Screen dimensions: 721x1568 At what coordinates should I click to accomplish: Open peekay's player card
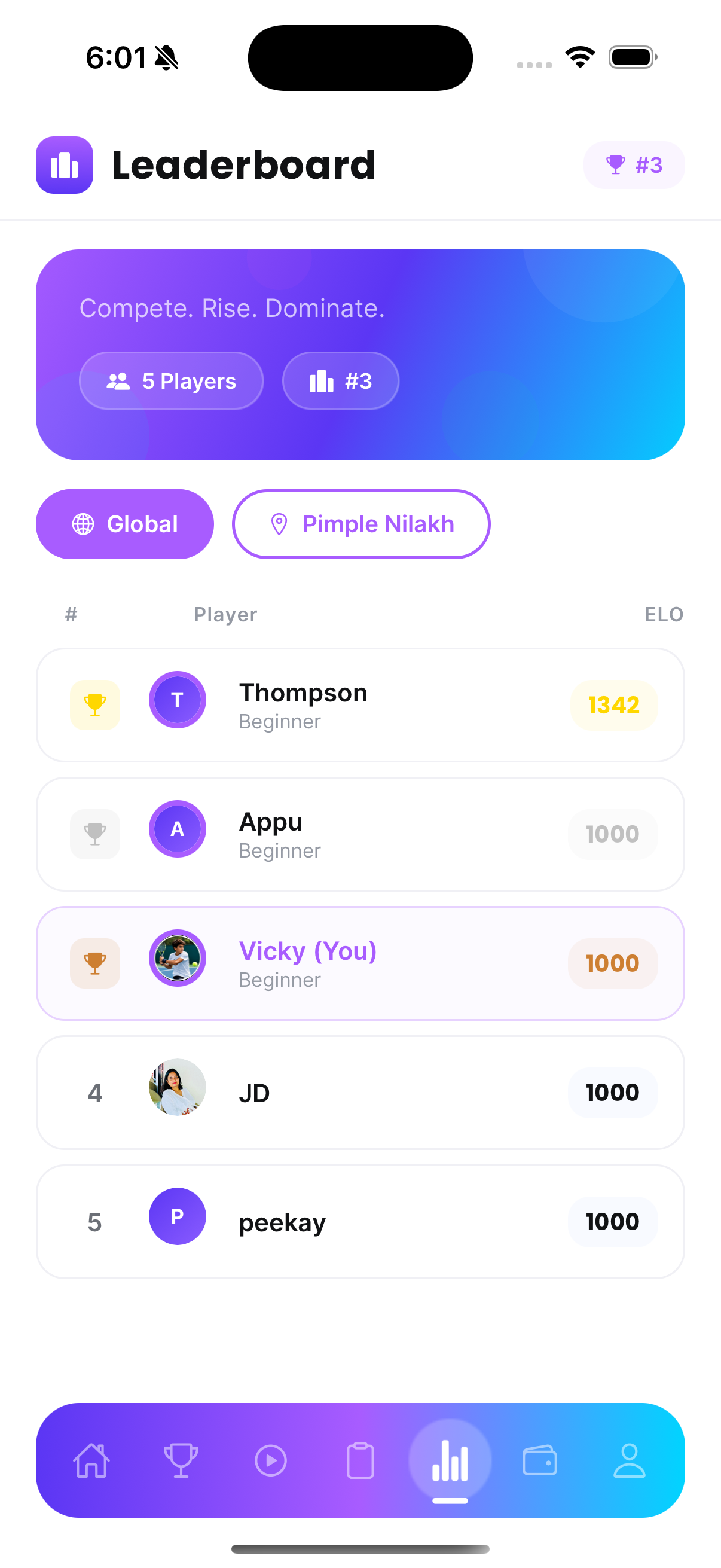pyautogui.click(x=360, y=1221)
